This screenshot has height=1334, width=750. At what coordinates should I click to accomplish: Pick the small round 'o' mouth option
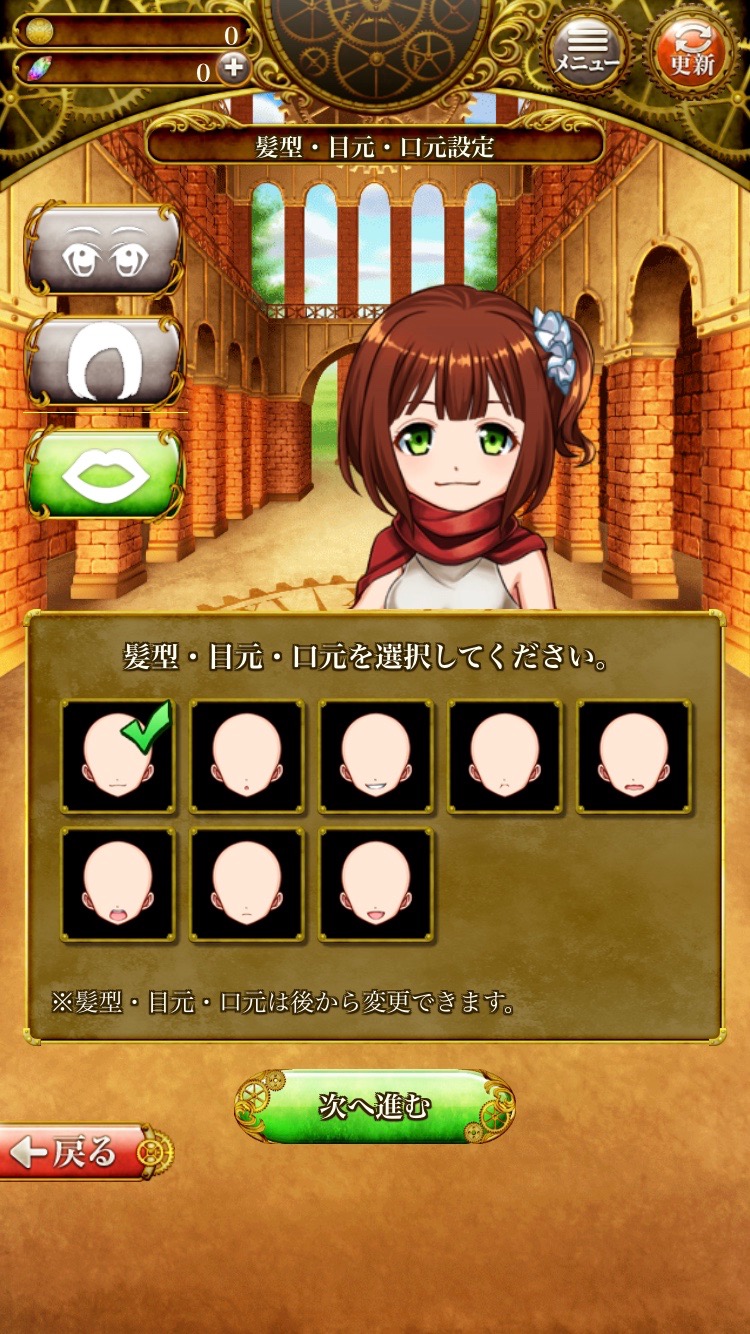coord(247,756)
